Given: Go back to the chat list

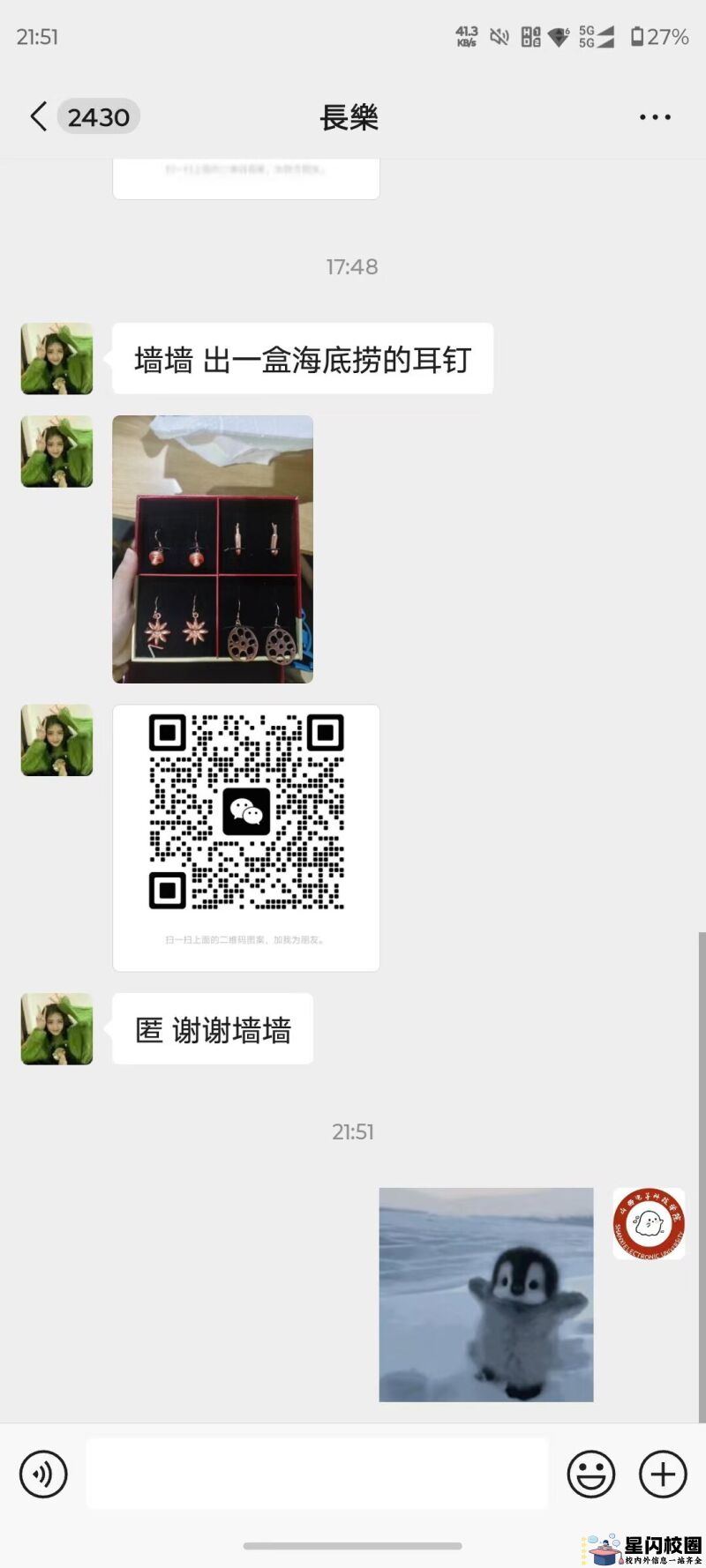Looking at the screenshot, I should [x=39, y=116].
